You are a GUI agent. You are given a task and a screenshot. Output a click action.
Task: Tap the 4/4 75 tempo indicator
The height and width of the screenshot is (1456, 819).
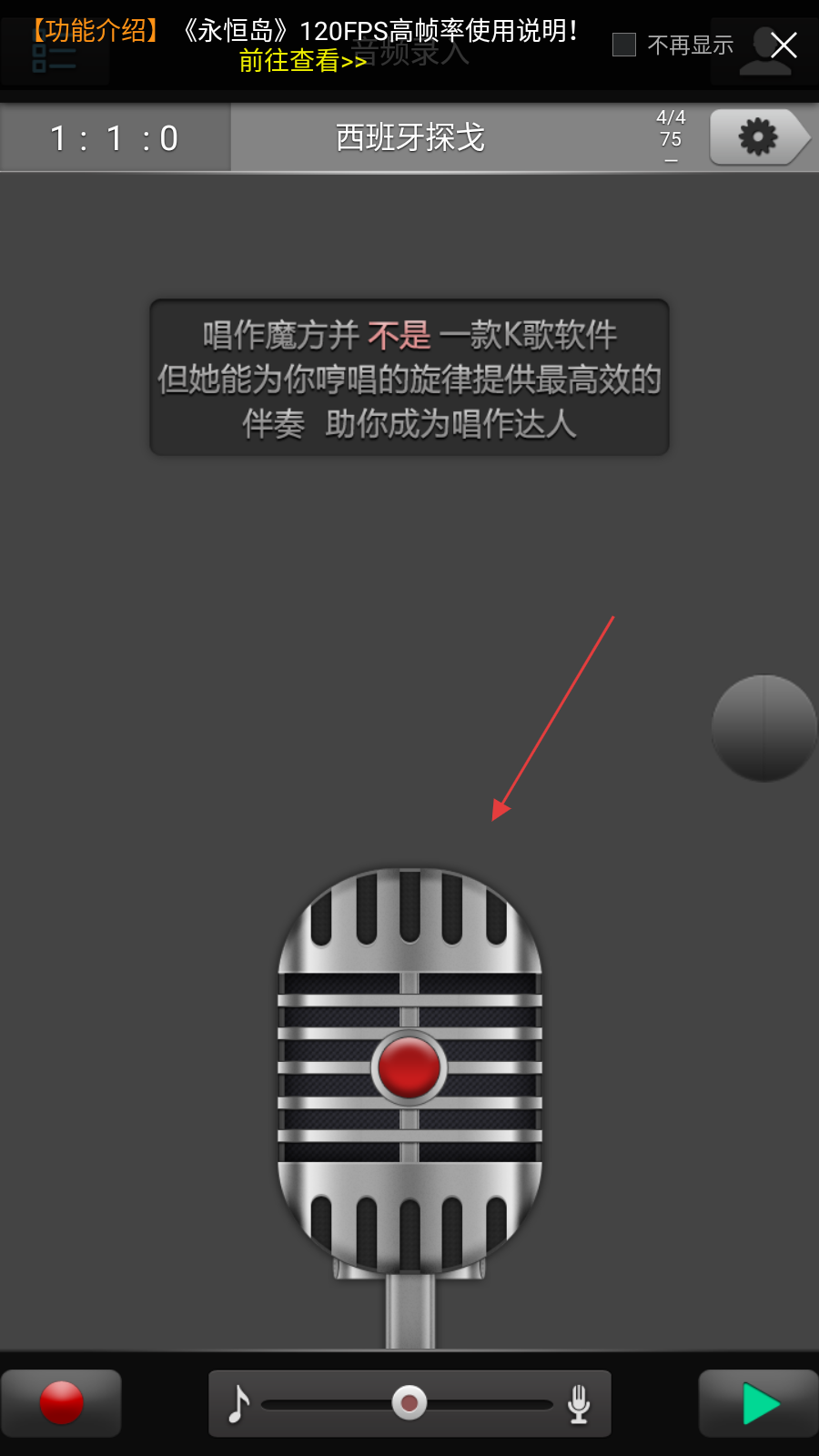tap(671, 137)
